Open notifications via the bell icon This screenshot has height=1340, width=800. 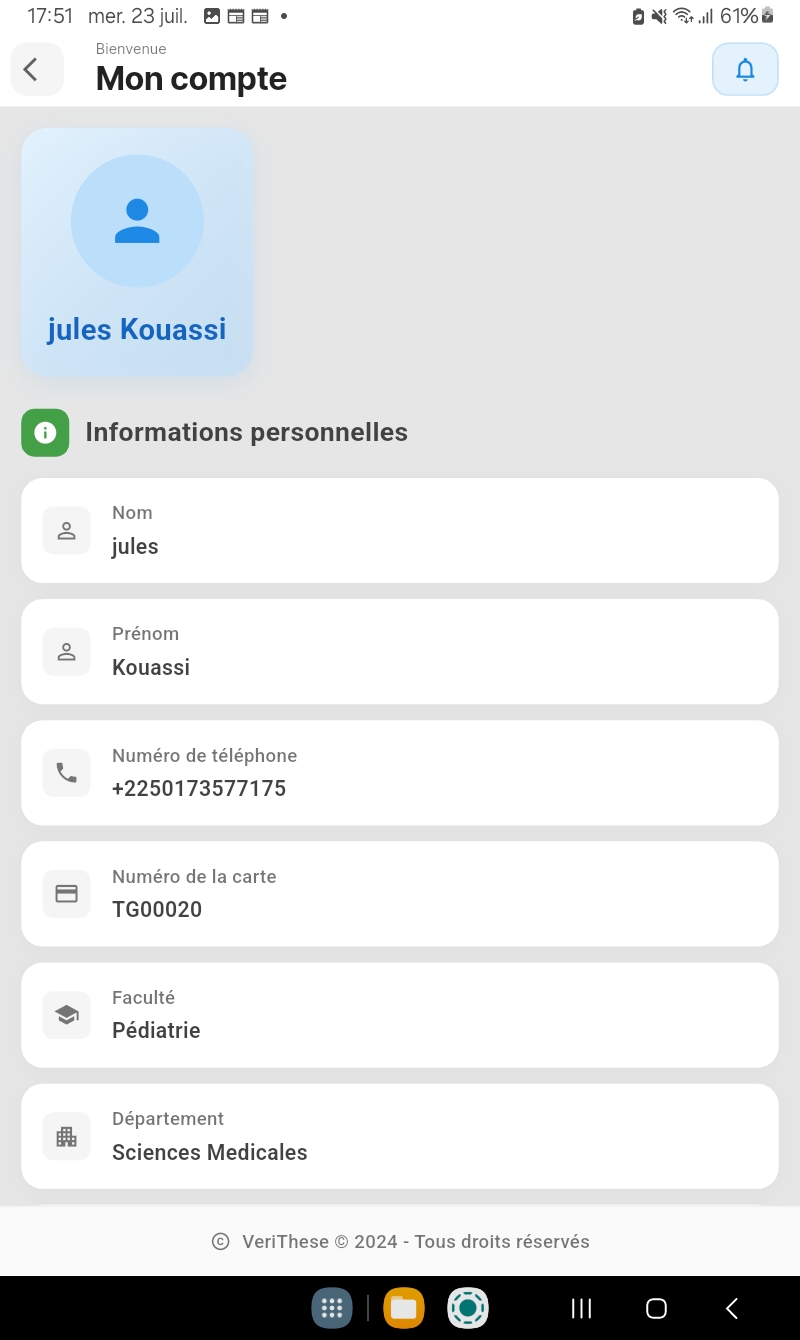coord(744,69)
